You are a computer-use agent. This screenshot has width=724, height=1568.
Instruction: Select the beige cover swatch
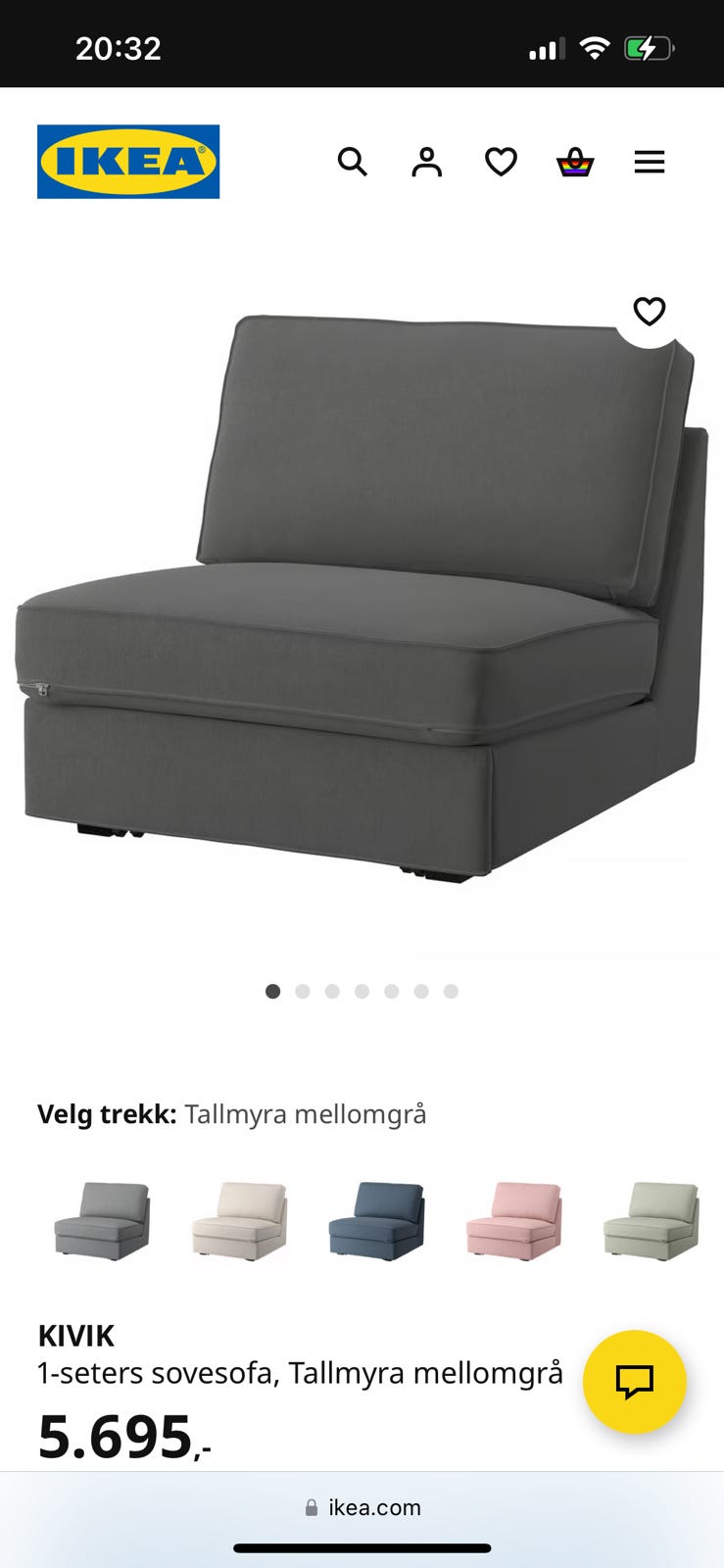[239, 1220]
